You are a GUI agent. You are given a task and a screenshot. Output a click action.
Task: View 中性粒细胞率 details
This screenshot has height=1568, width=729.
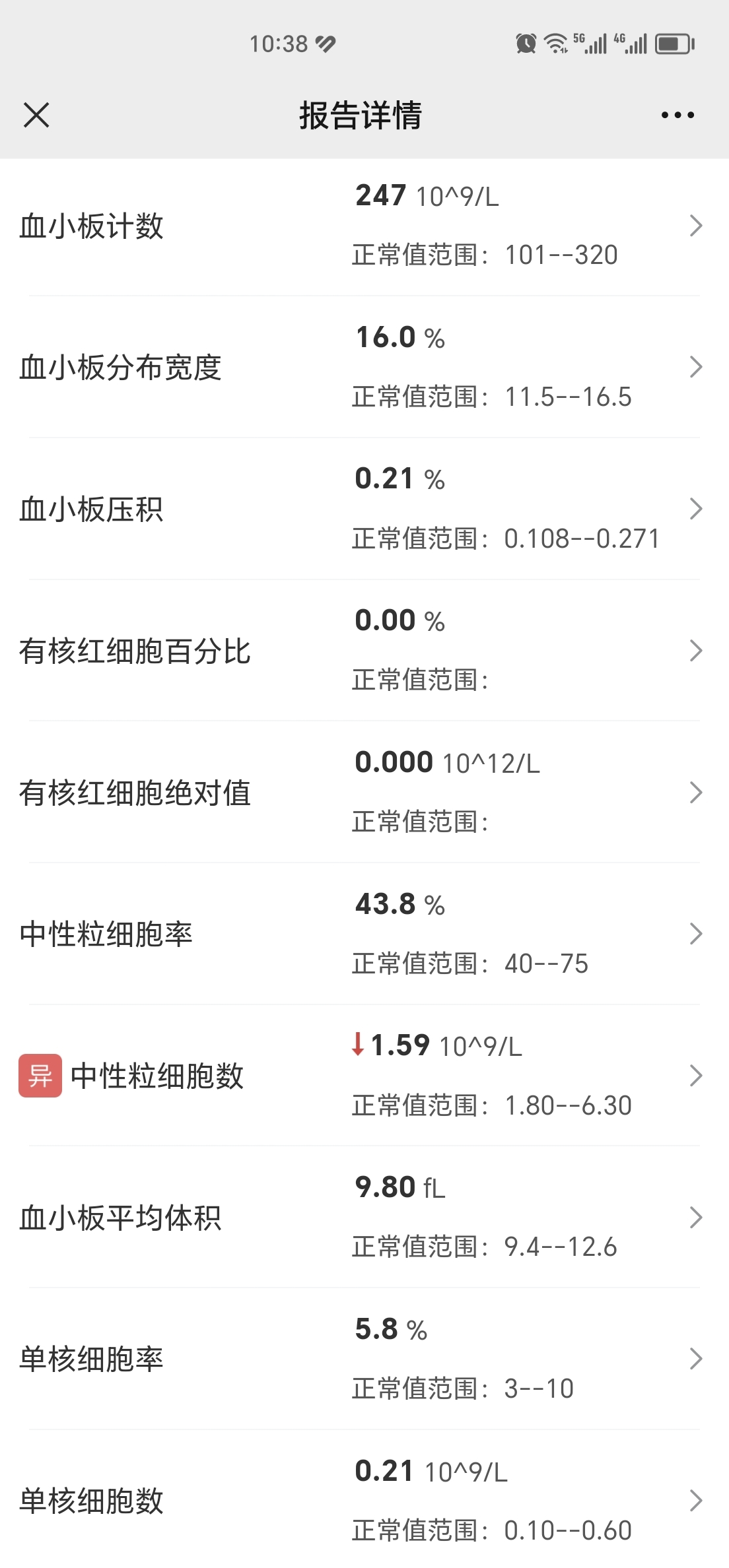(364, 934)
